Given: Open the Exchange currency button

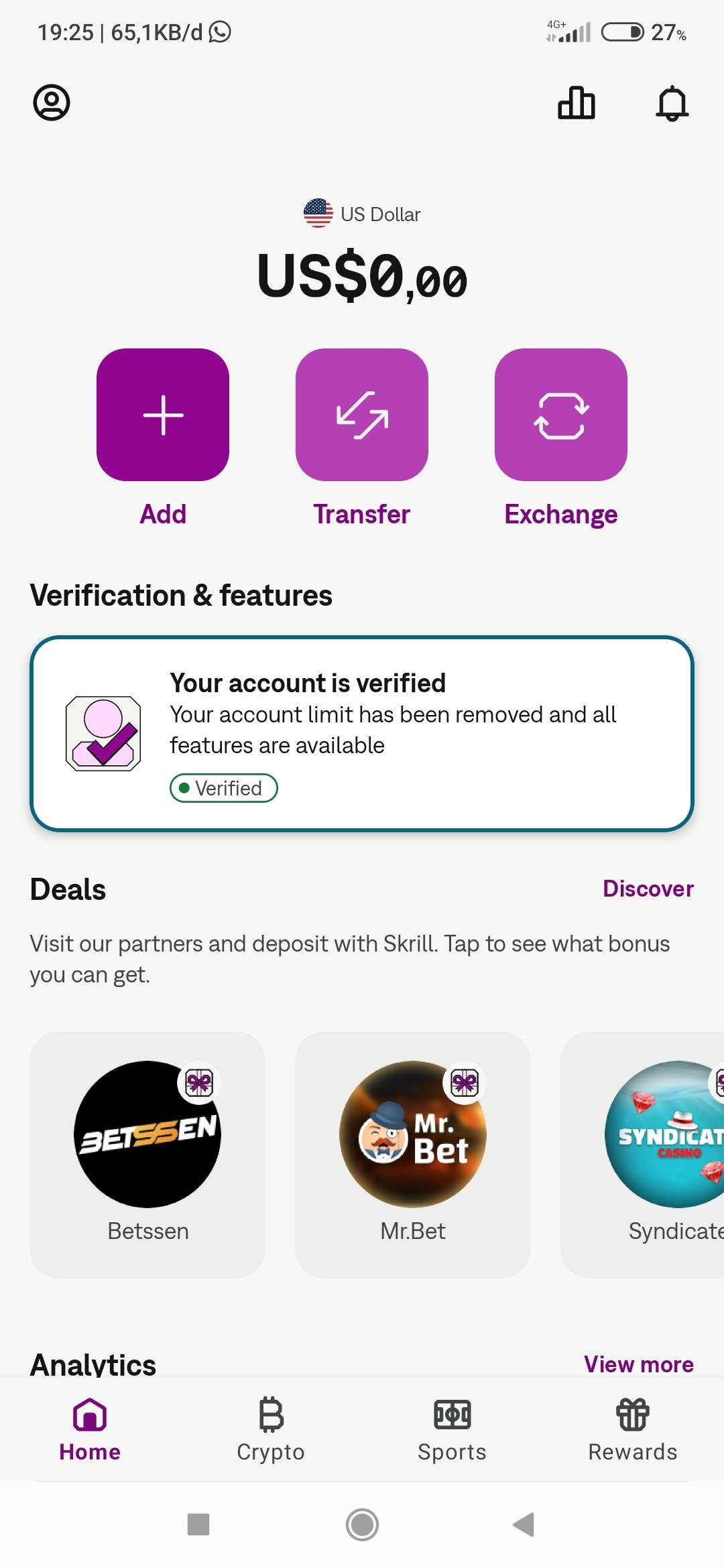Looking at the screenshot, I should 561,415.
